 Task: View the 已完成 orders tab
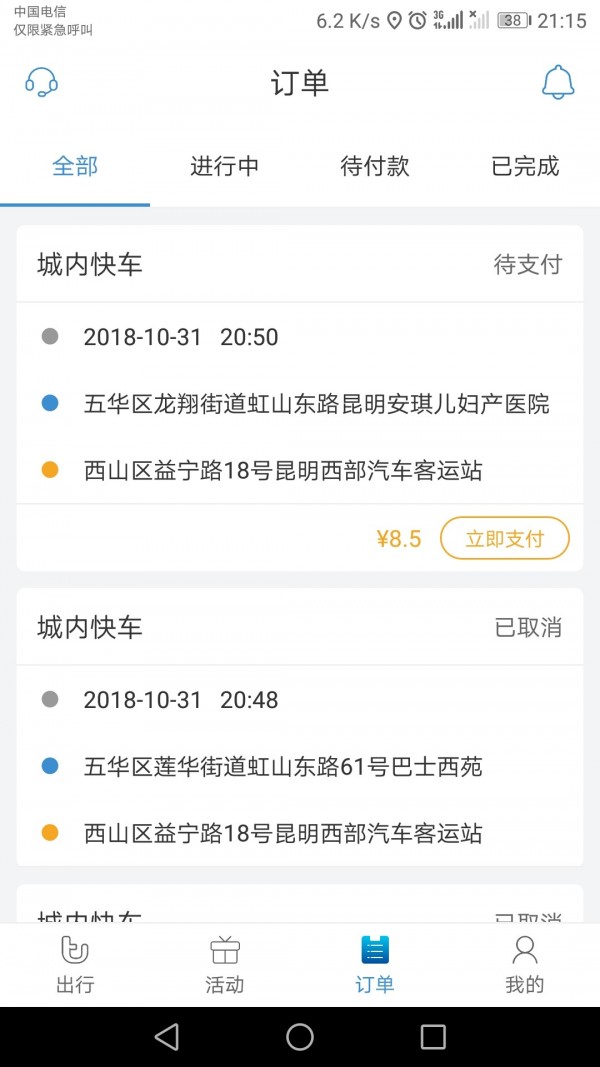(x=525, y=166)
